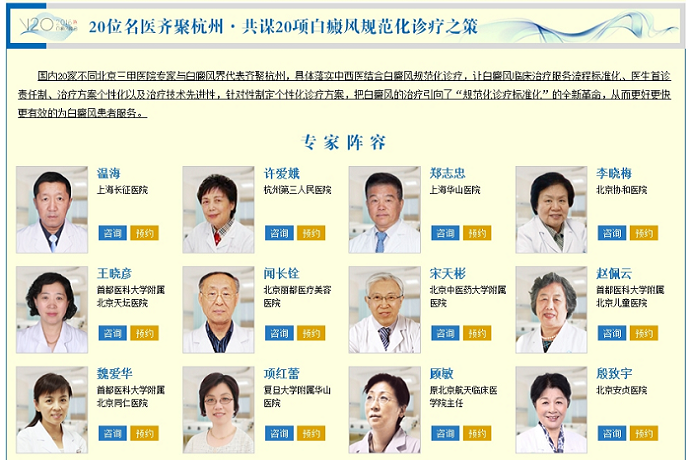
Task: Tap 咨询 for 魏爱华
Action: [x=111, y=433]
